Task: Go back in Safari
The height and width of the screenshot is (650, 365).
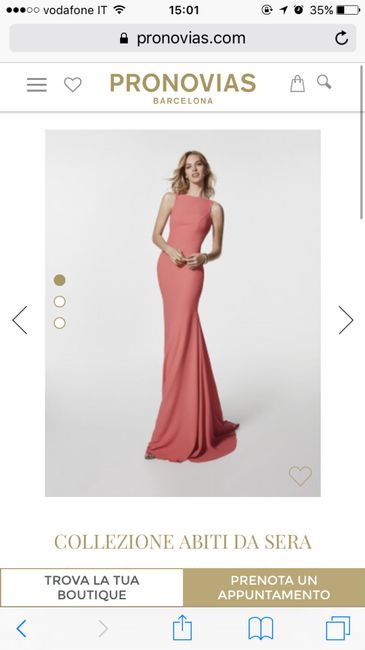Action: tap(22, 628)
